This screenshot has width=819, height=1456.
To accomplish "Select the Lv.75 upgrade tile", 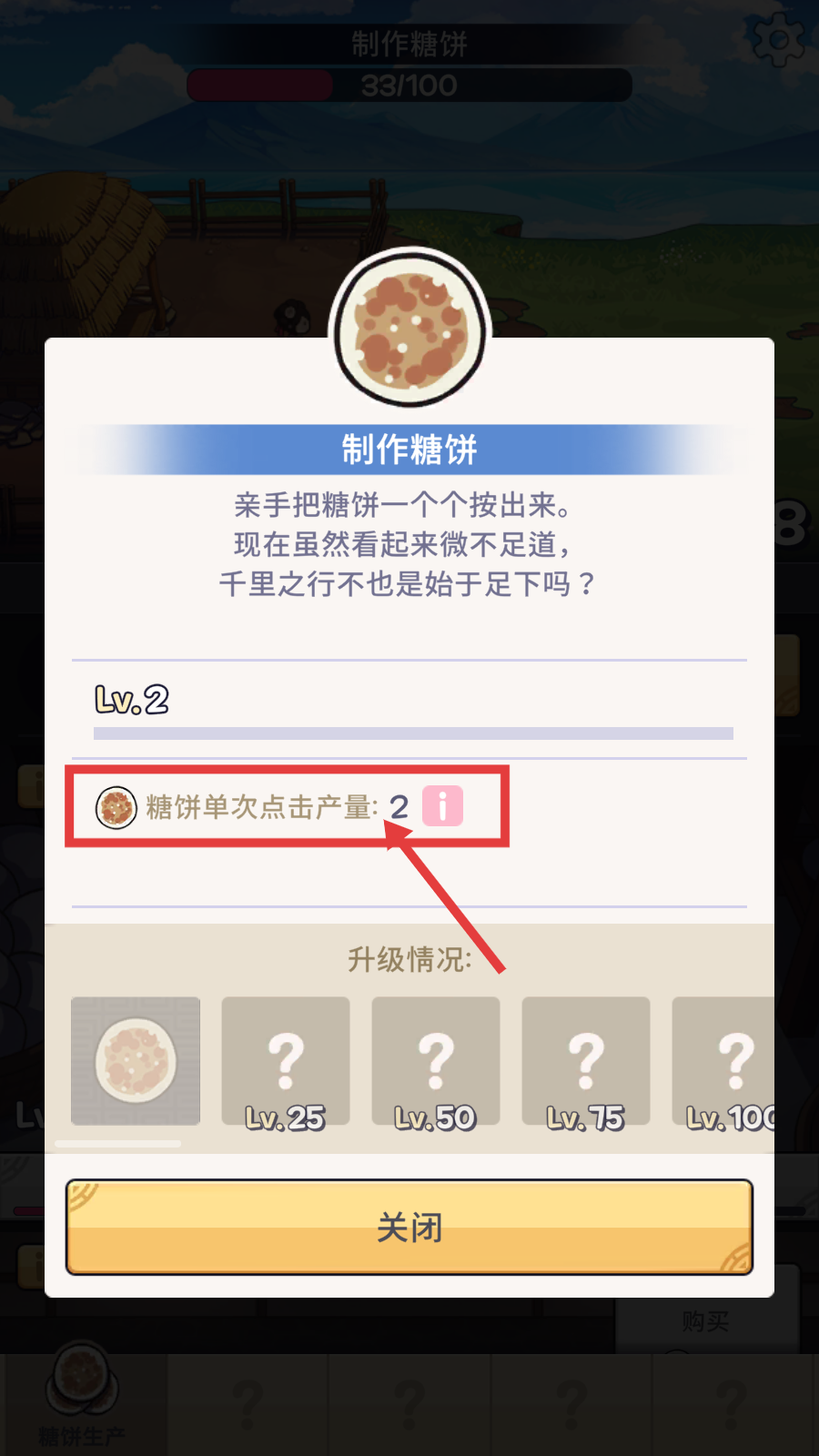I will click(x=586, y=1061).
